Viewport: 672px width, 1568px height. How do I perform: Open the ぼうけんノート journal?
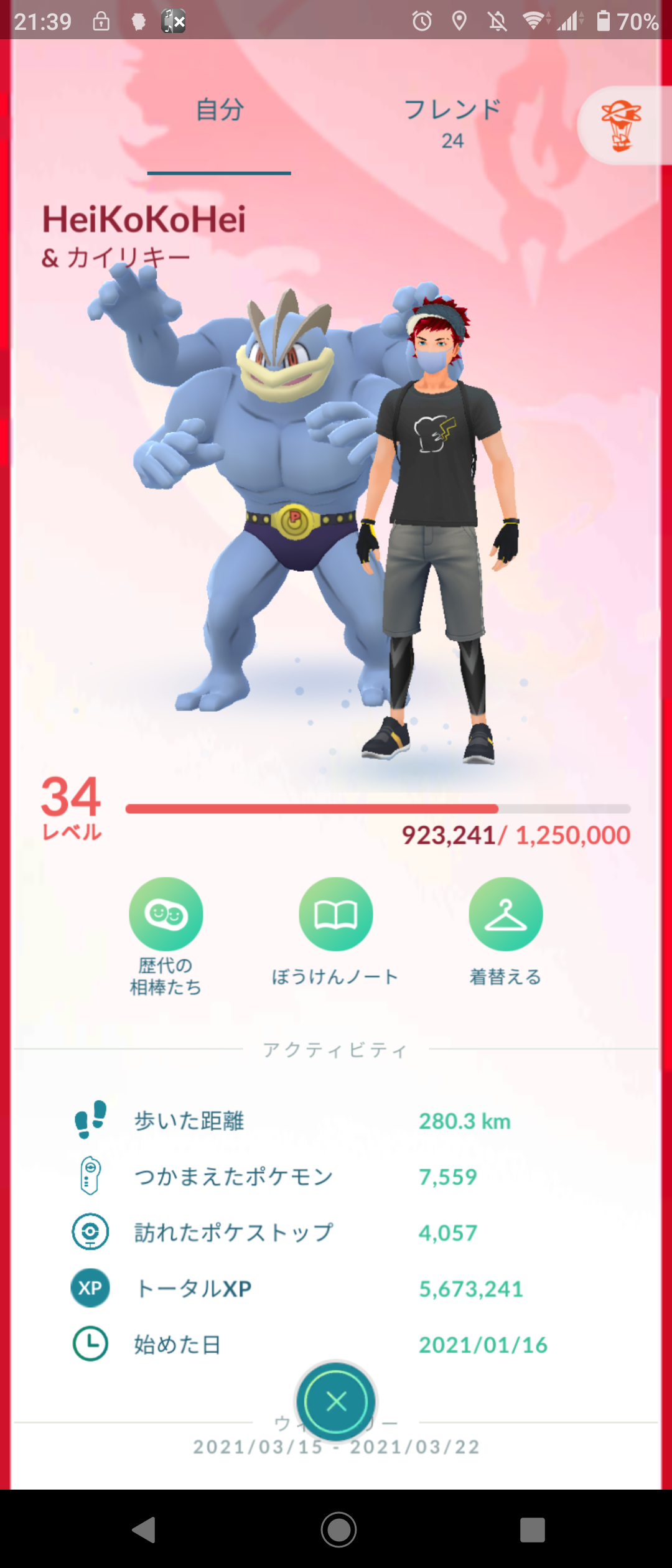(x=335, y=914)
